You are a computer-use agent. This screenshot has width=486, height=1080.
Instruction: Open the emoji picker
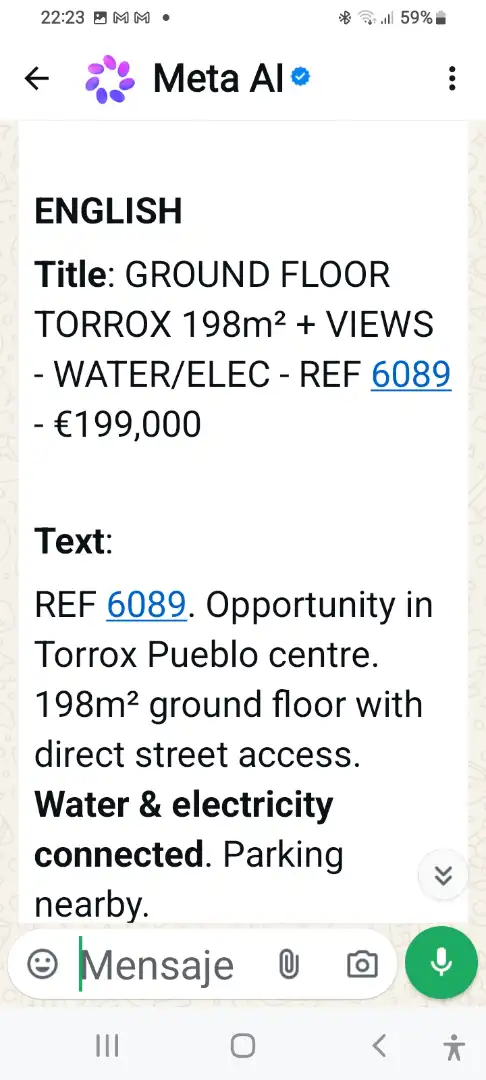tap(43, 964)
